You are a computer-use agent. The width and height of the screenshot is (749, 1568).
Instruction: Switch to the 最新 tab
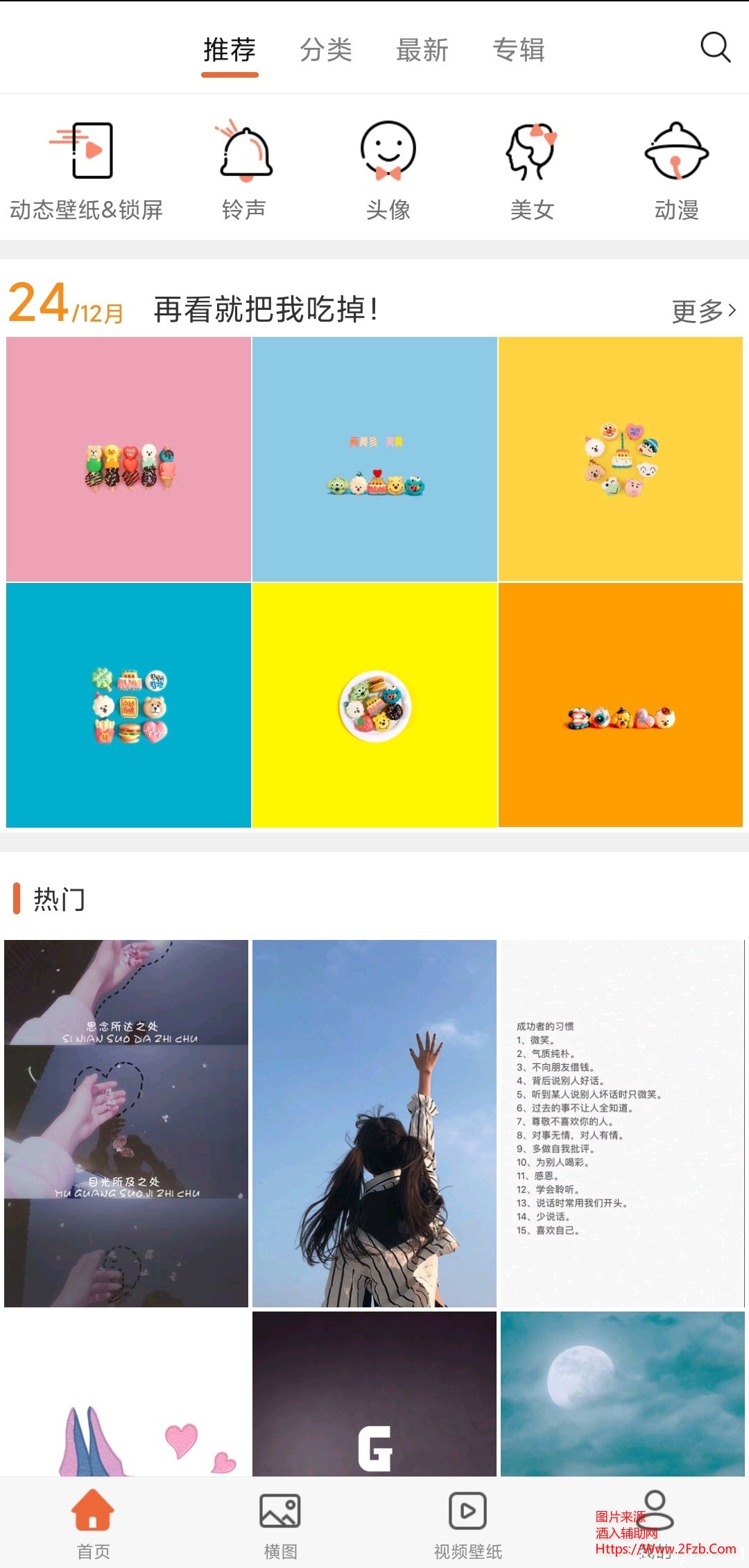[422, 50]
